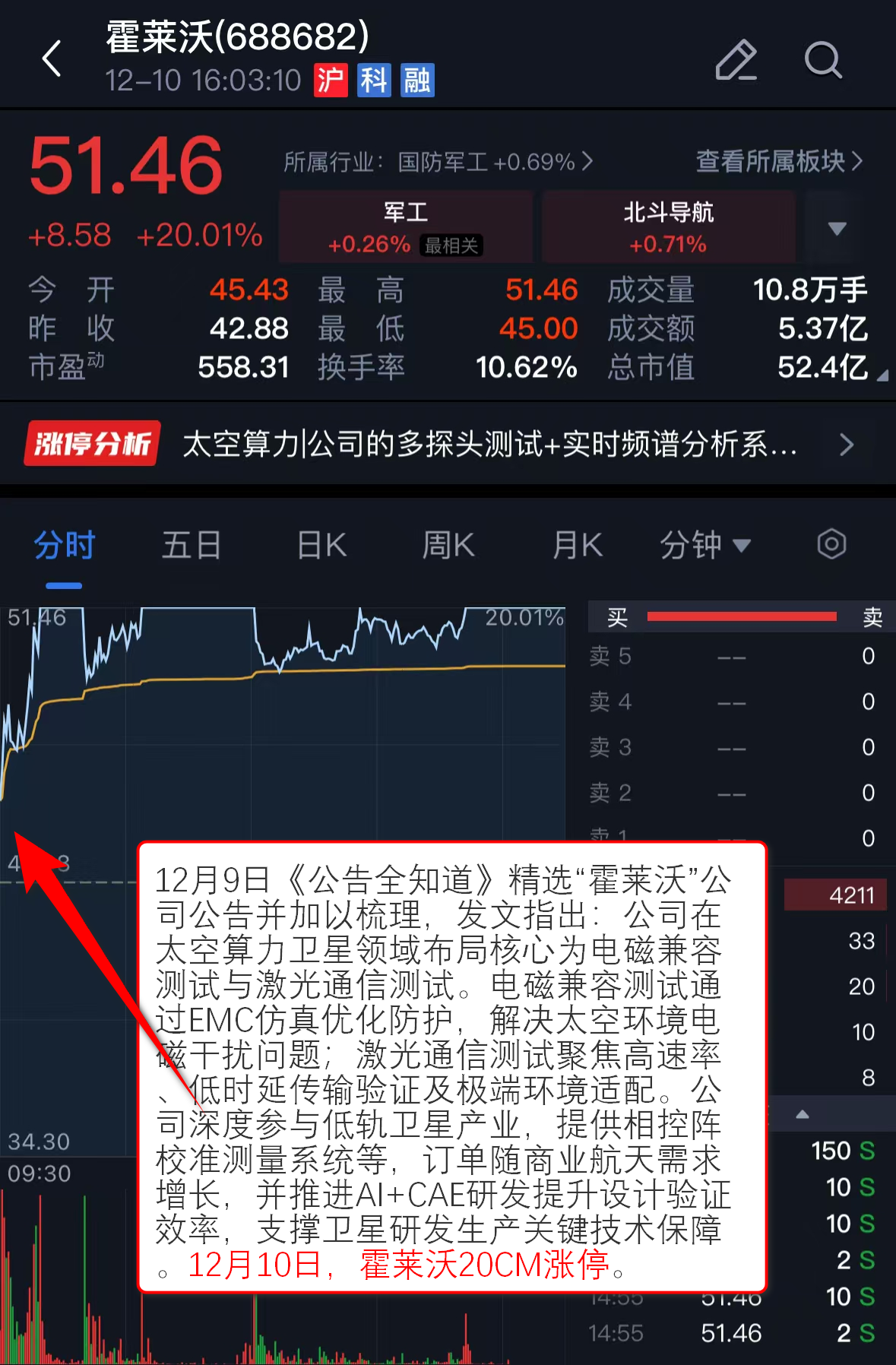Screen dimensions: 896x1365
Task: Open the 分钟 interval dropdown
Action: (704, 545)
